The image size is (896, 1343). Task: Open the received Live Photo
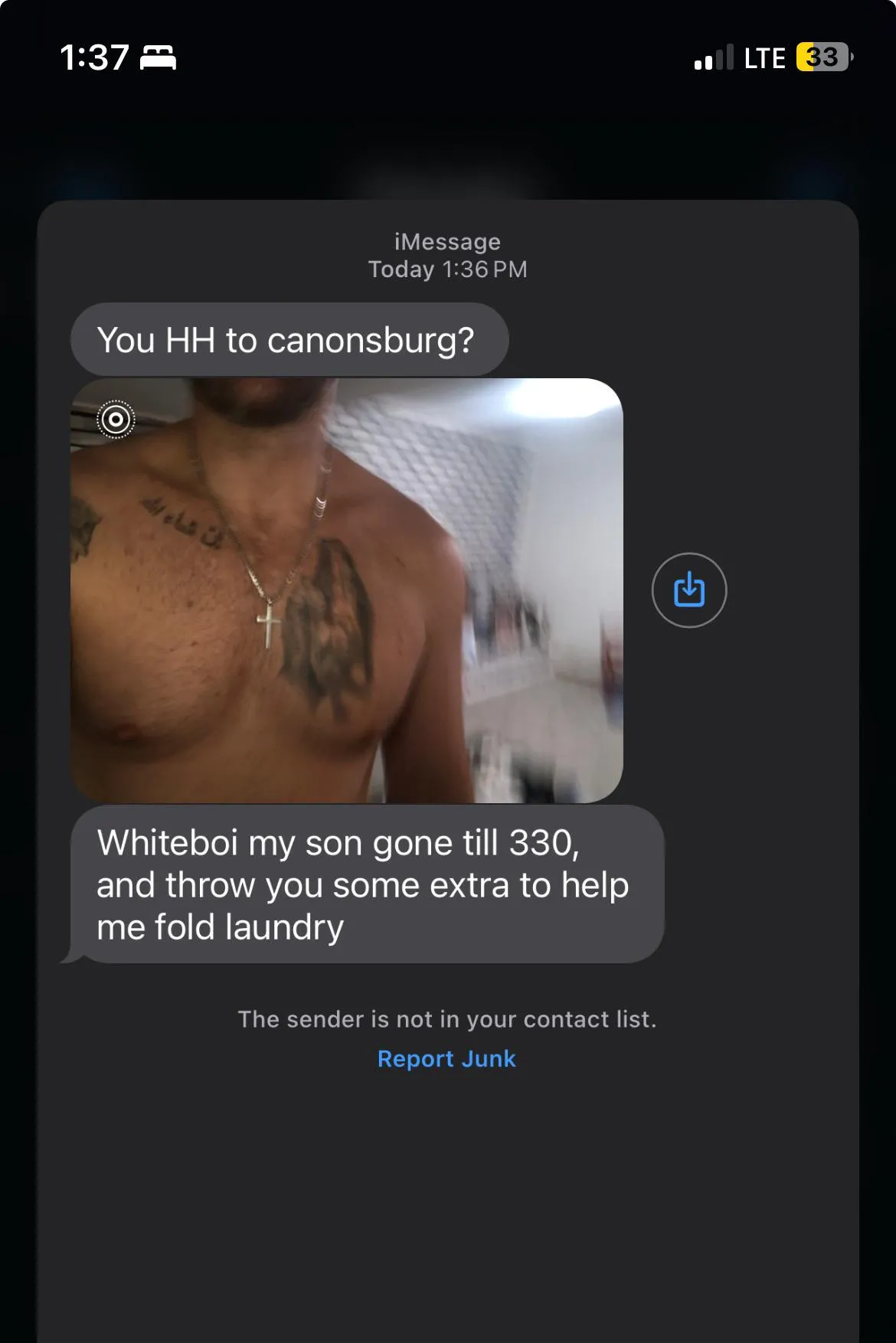click(x=346, y=590)
